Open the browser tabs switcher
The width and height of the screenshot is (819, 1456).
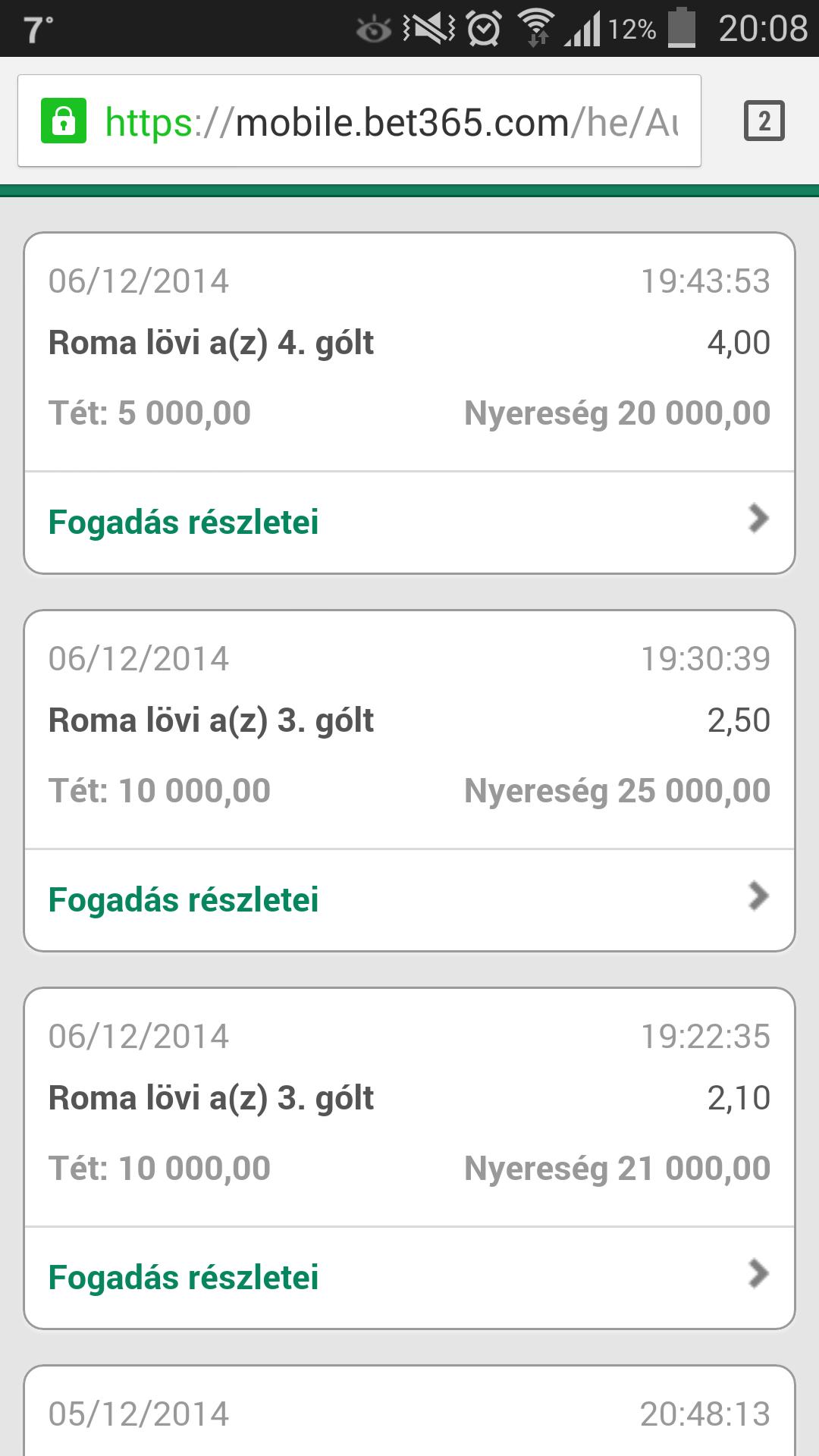764,121
